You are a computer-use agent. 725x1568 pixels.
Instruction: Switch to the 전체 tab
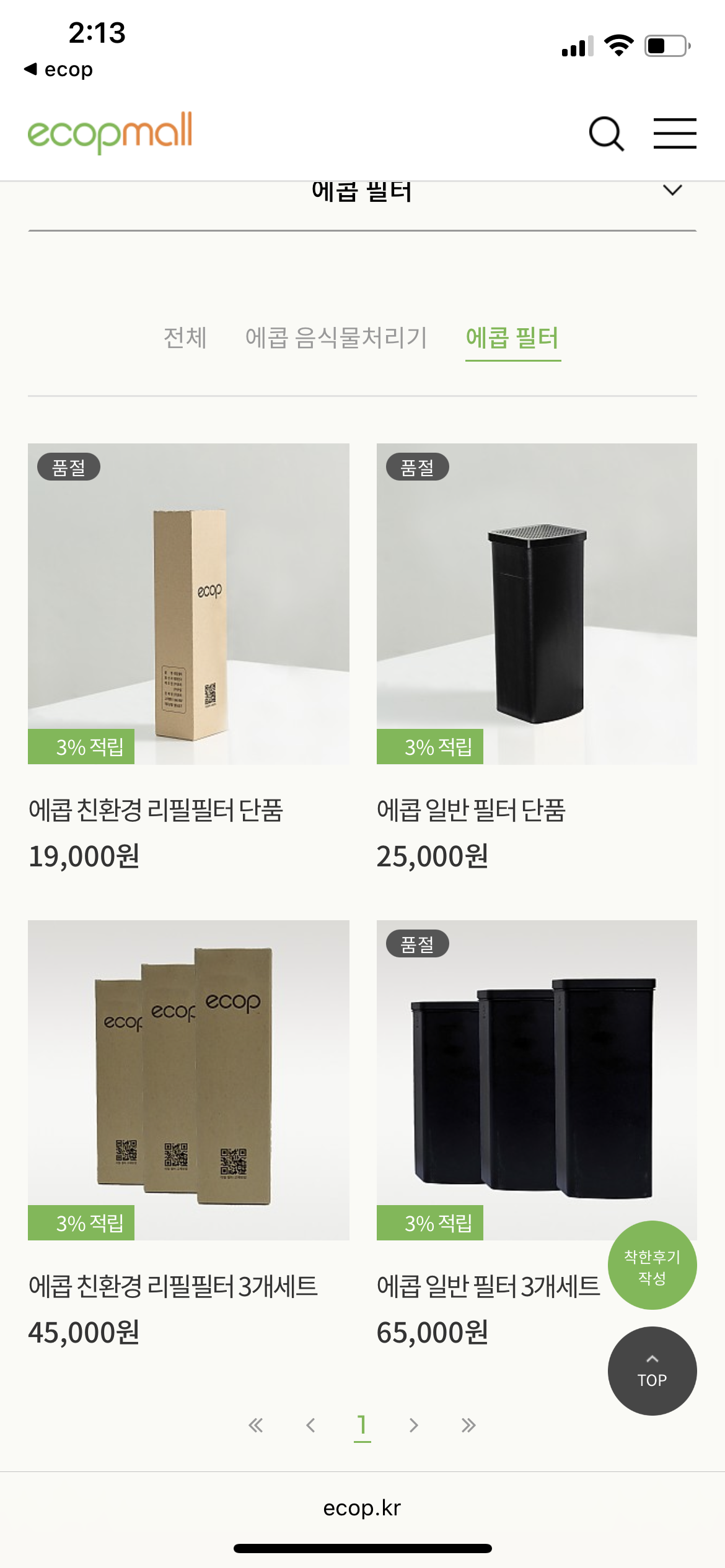(x=185, y=338)
